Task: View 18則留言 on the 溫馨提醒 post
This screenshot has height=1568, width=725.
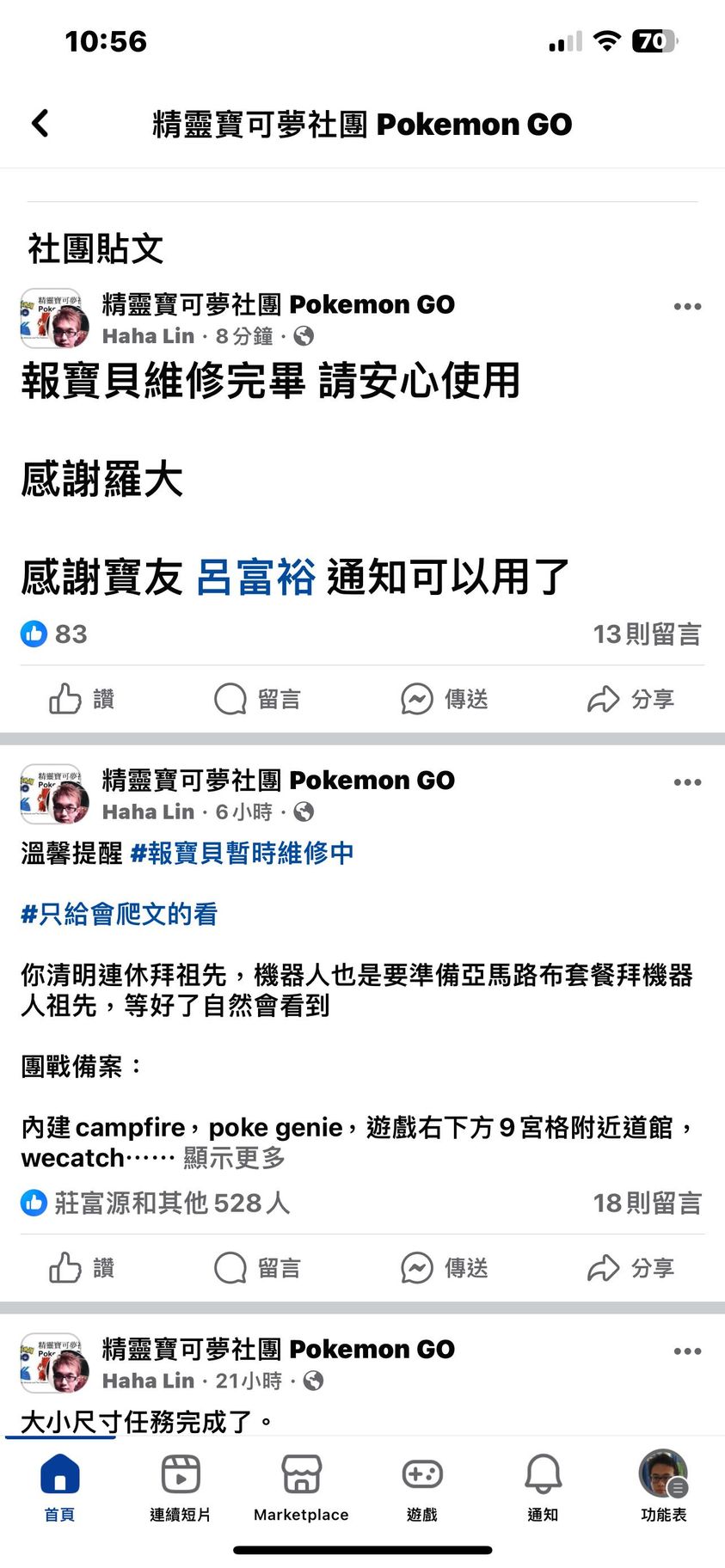Action: 647,1204
